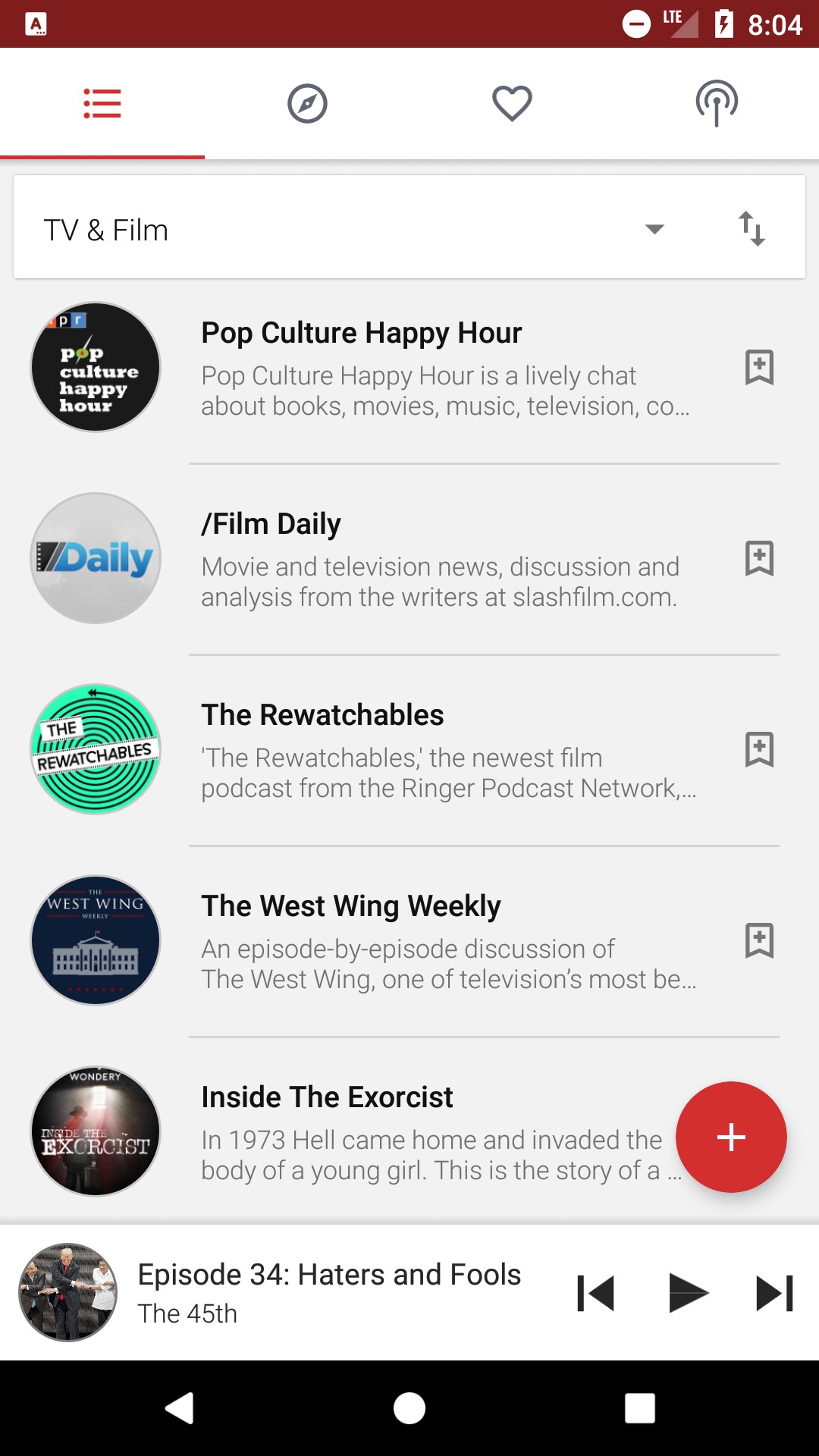Screen dimensions: 819x1456
Task: Expand the TV & Film category dropdown
Action: 654,229
